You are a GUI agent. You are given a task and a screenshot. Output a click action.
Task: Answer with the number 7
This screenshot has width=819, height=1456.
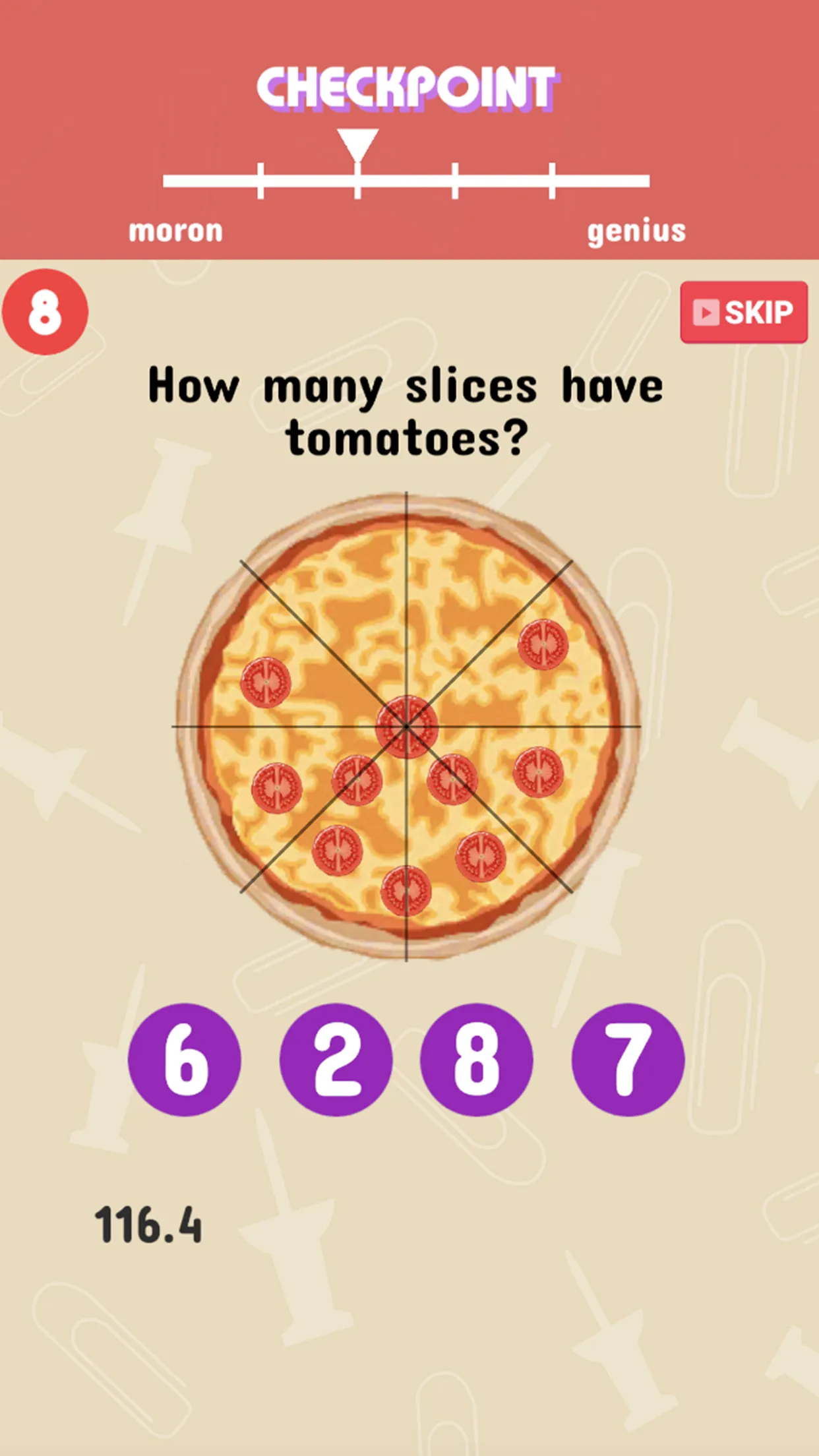(x=628, y=1060)
